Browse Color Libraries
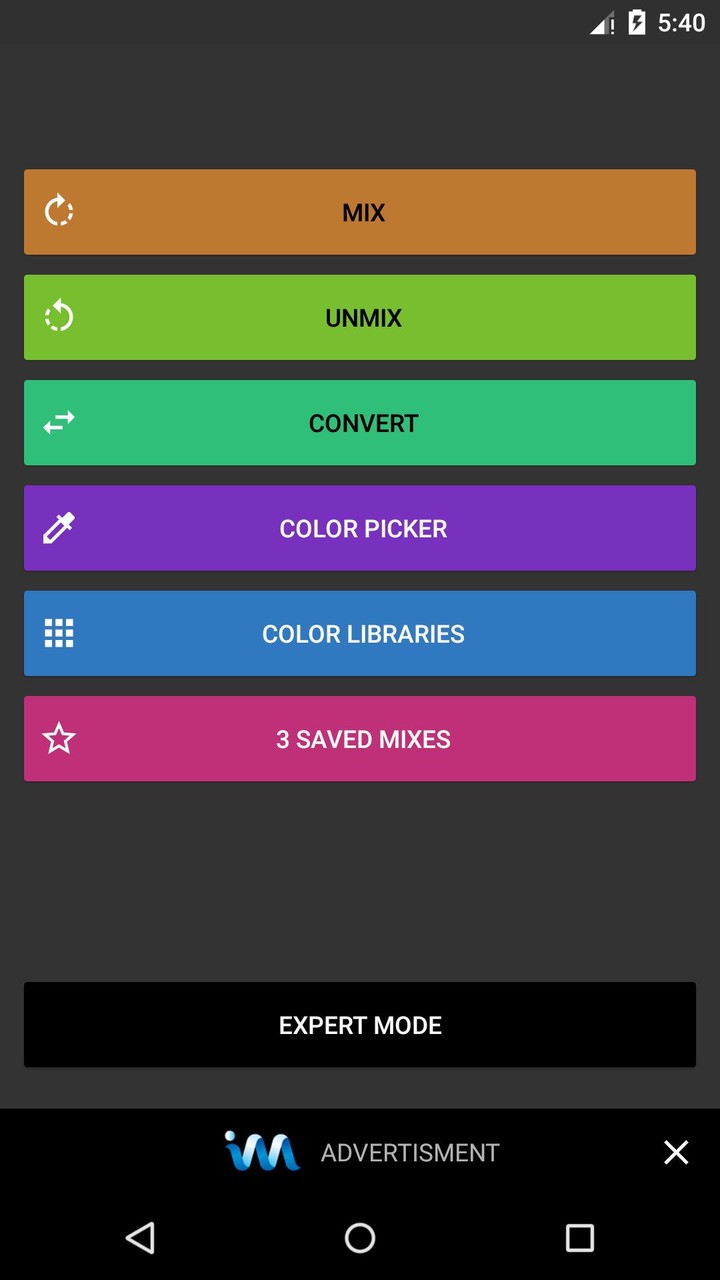Image resolution: width=720 pixels, height=1280 pixels. point(360,634)
